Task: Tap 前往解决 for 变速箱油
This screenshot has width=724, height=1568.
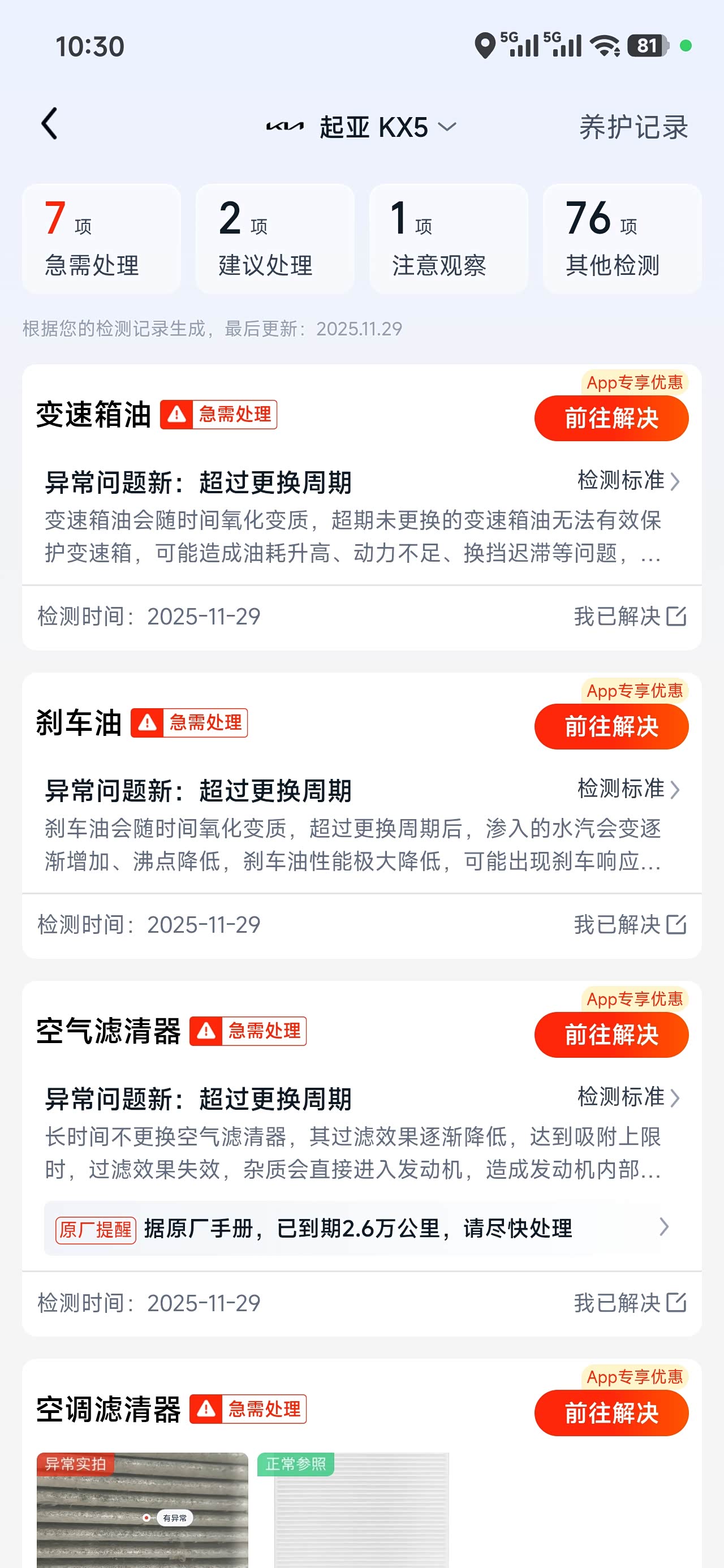Action: (x=611, y=418)
